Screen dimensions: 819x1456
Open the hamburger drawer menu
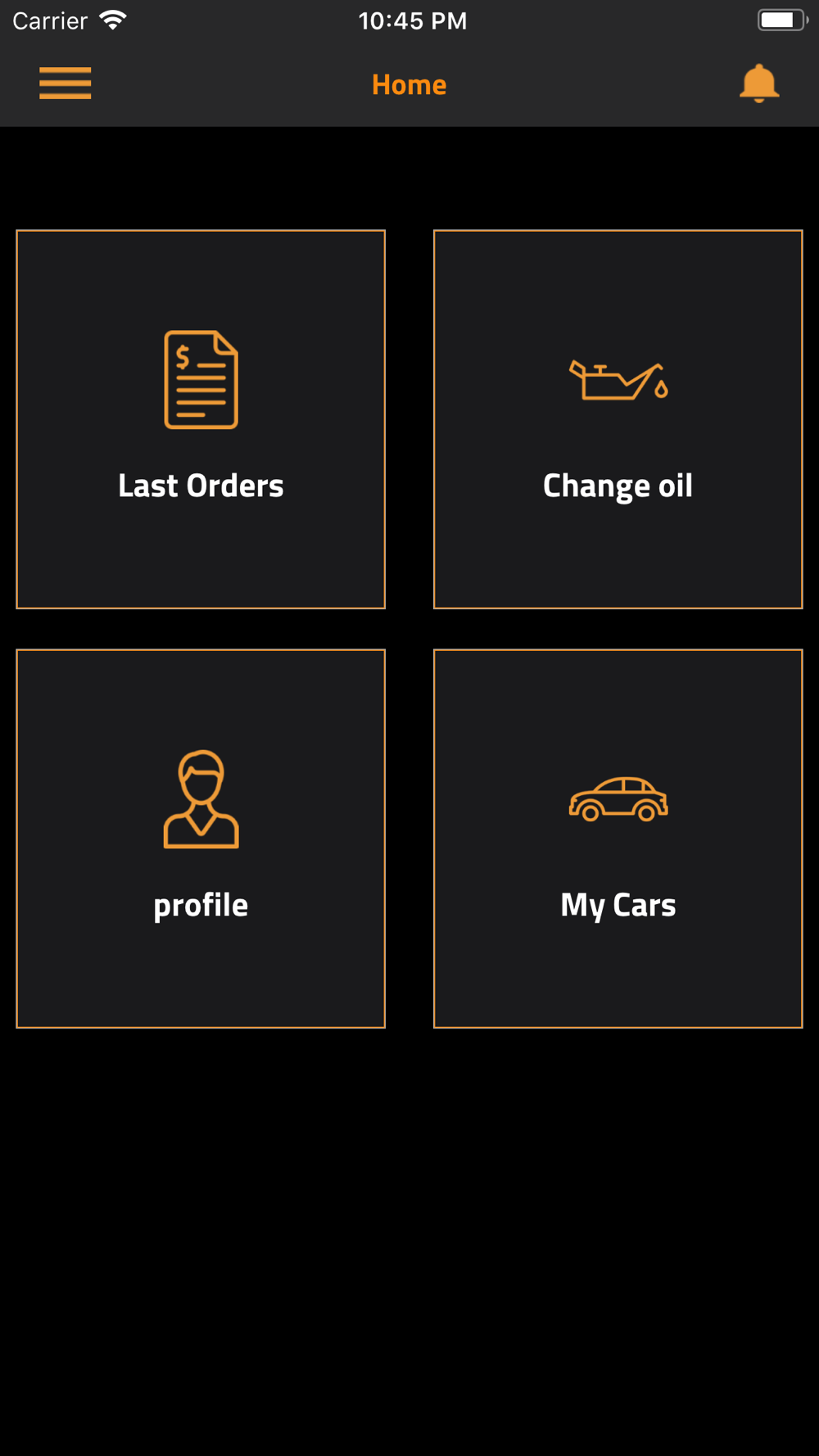click(65, 84)
